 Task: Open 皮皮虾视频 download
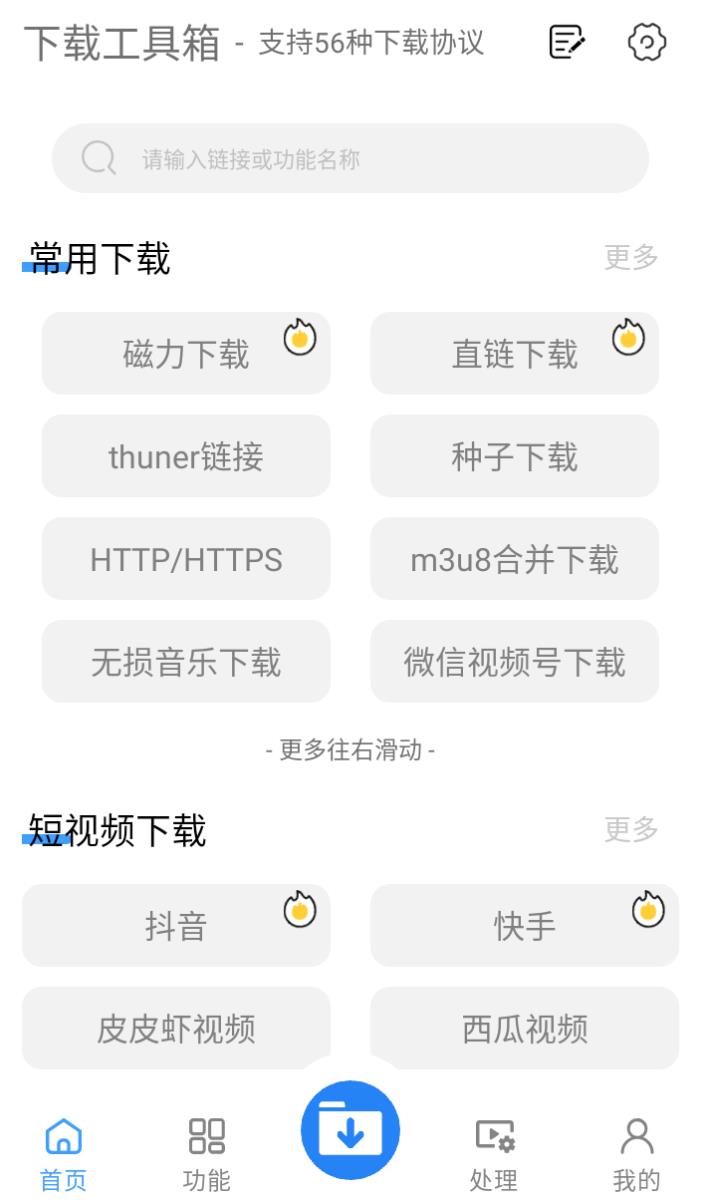click(176, 1028)
